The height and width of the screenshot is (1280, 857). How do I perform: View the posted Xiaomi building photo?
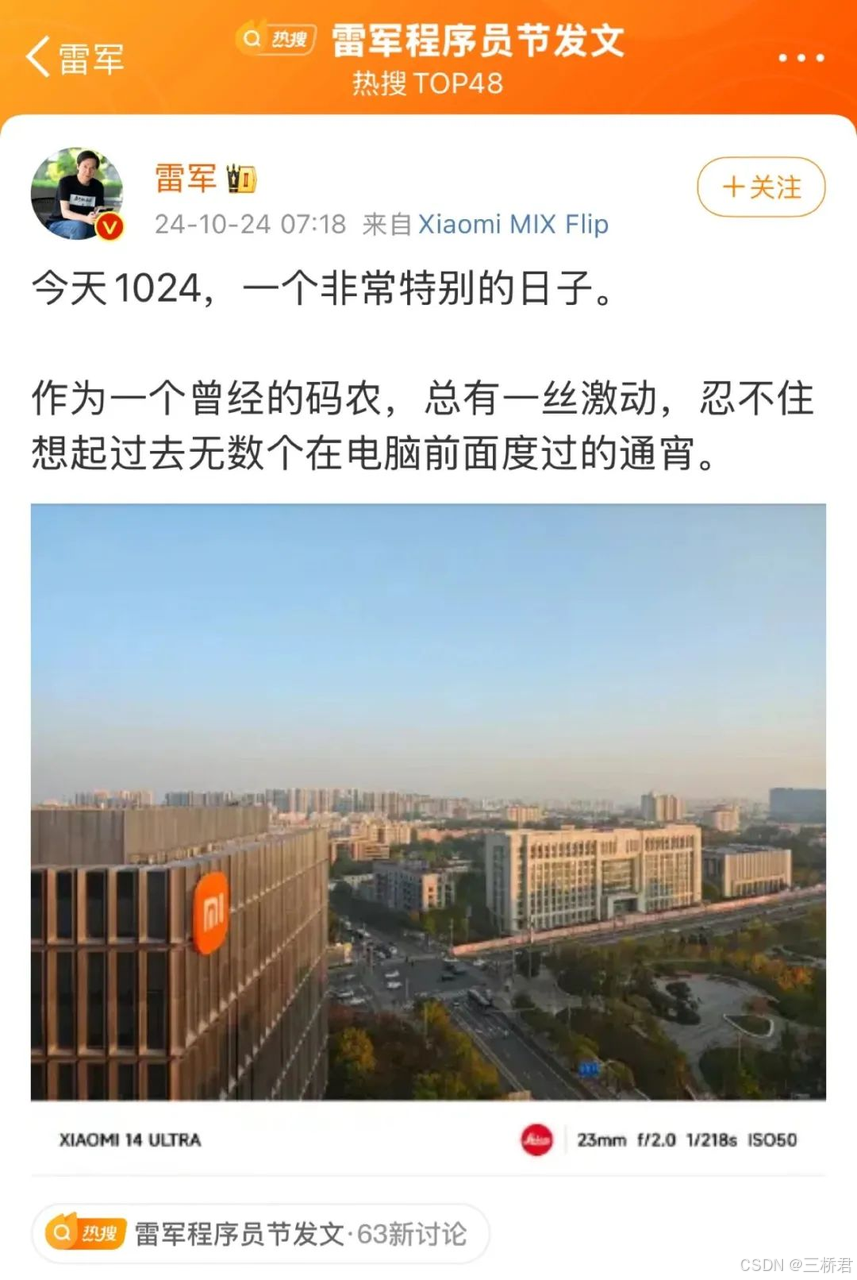click(x=428, y=800)
